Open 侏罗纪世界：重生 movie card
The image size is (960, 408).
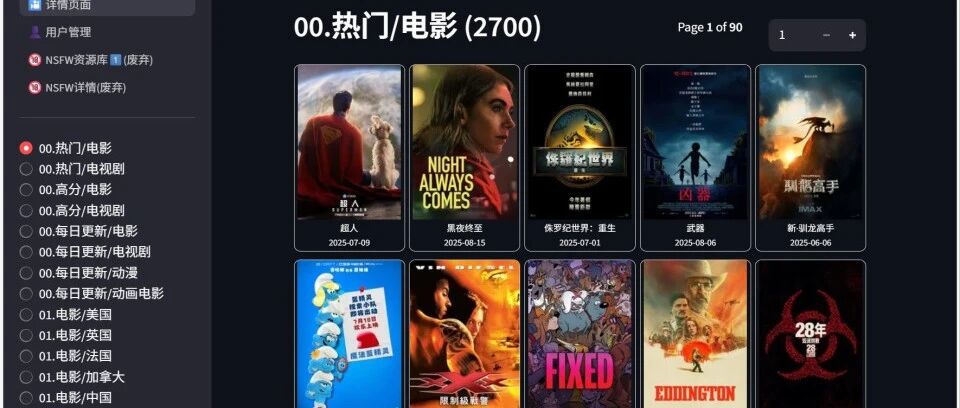580,158
